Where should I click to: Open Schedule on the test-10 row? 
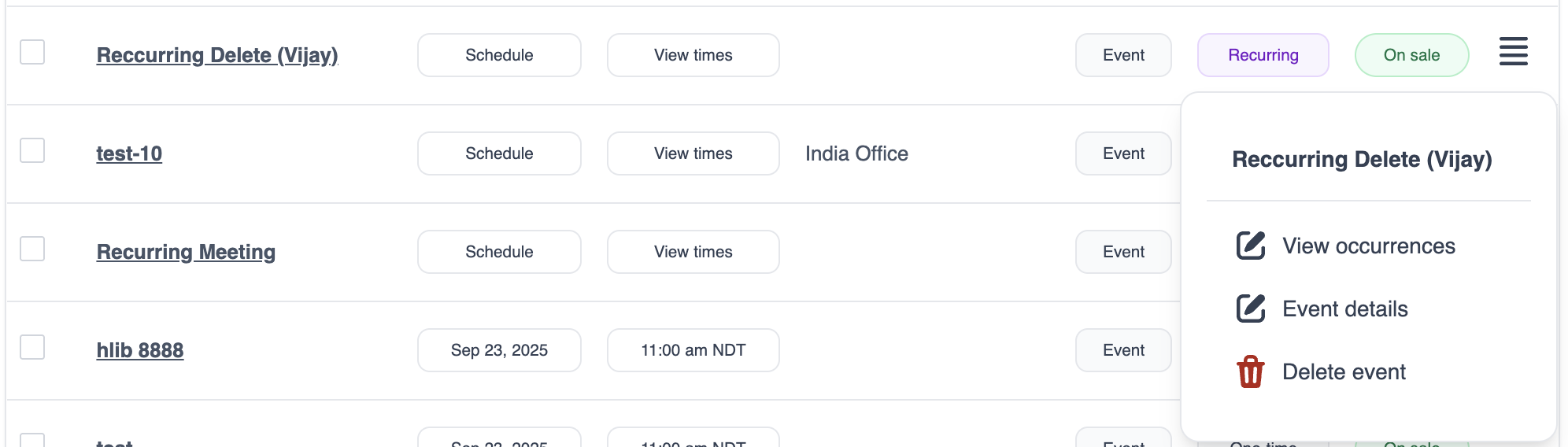pyautogui.click(x=499, y=153)
